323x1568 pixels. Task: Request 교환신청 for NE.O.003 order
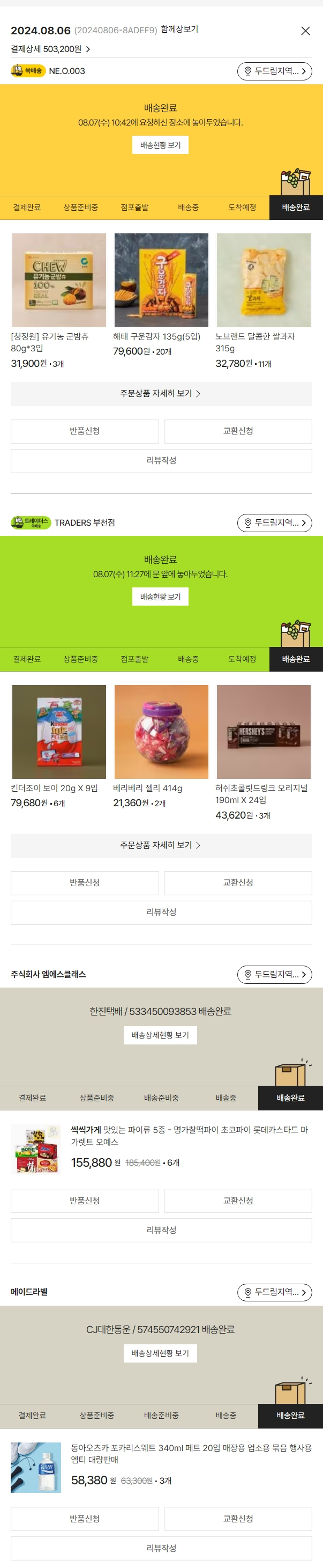coord(238,431)
